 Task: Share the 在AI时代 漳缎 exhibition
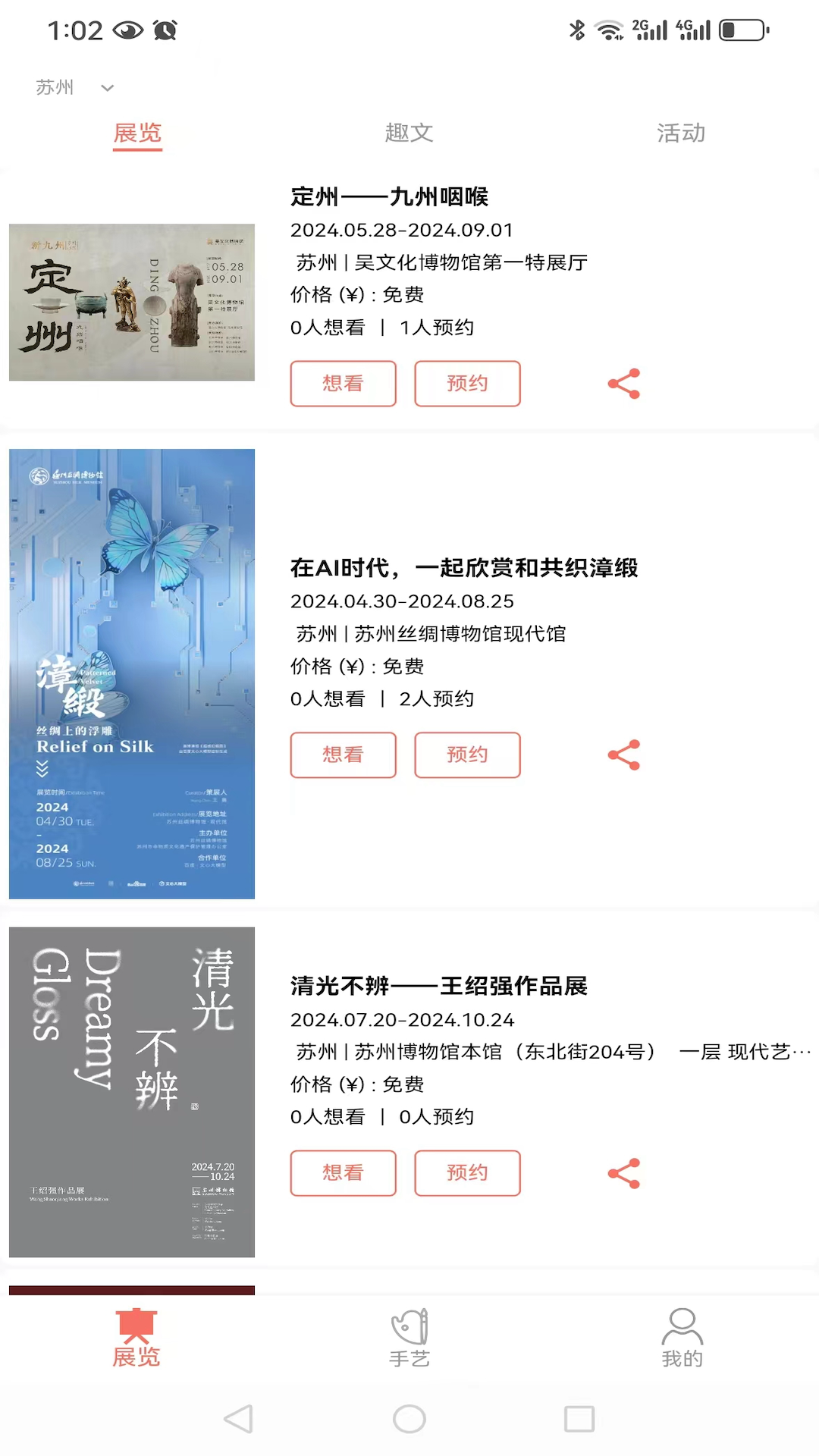coord(624,755)
